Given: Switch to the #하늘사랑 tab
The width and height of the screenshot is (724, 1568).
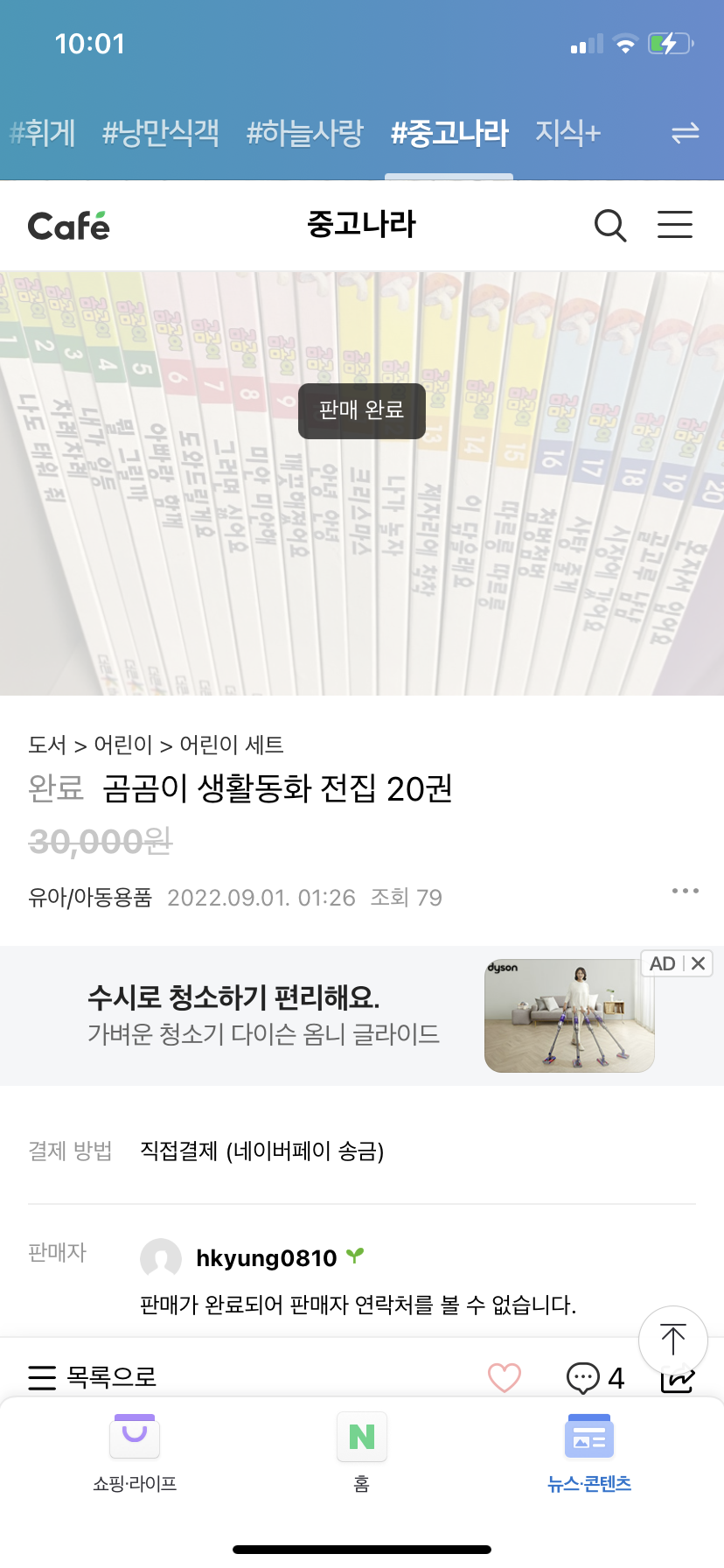Looking at the screenshot, I should 304,133.
